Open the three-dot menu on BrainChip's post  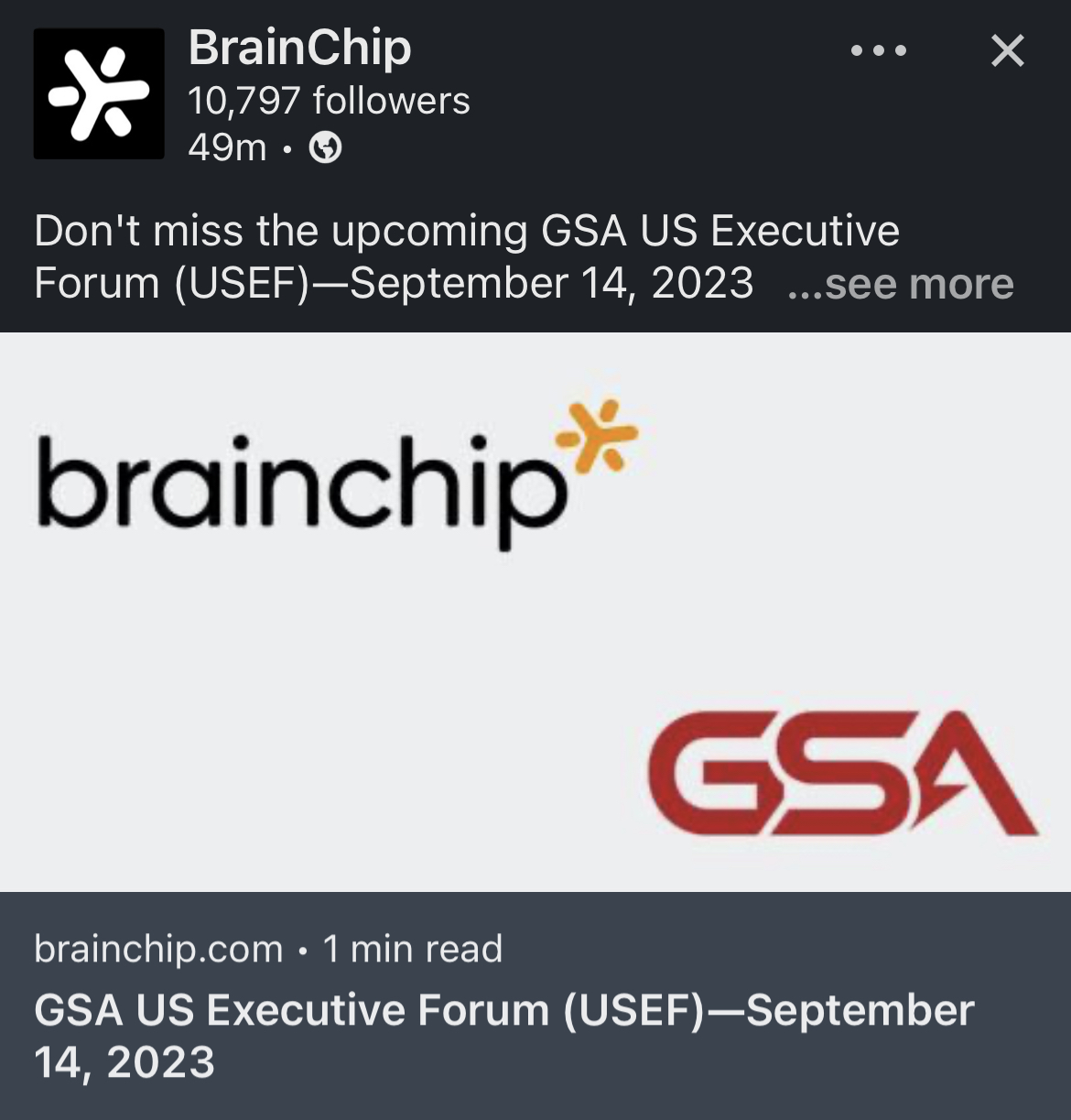click(878, 51)
